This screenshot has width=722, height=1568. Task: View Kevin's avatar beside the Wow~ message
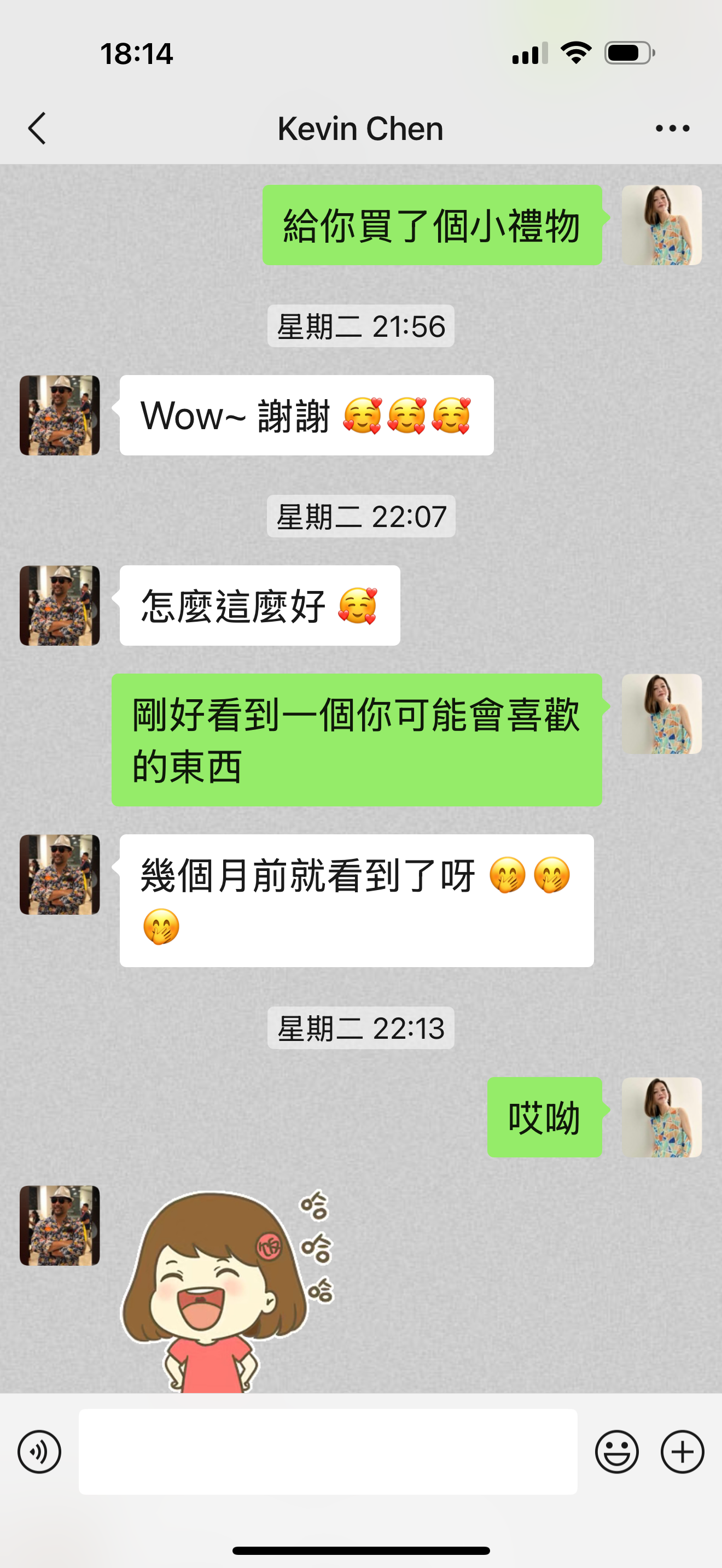[60, 415]
